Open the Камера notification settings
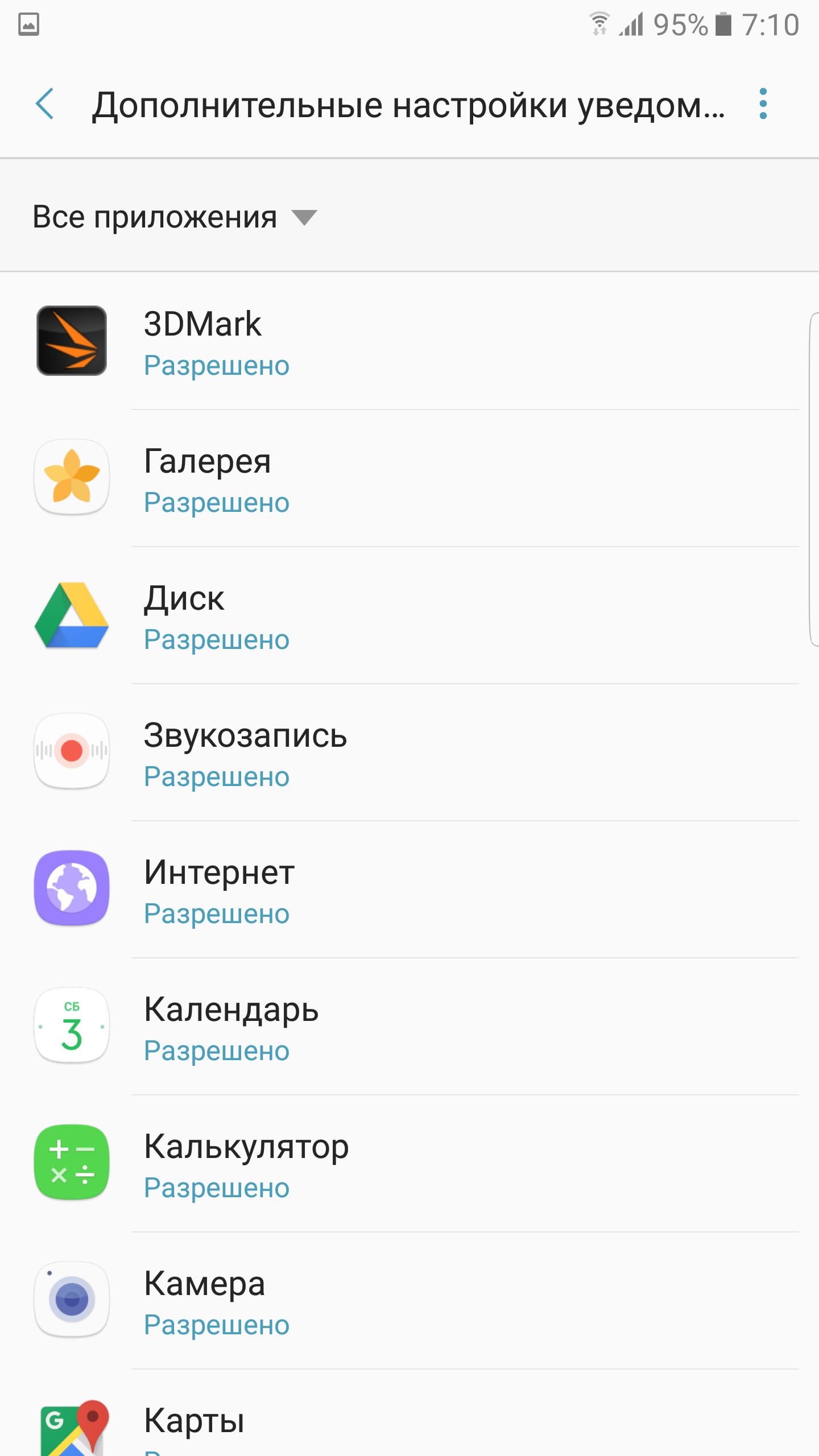This screenshot has height=1456, width=819. (409, 1301)
